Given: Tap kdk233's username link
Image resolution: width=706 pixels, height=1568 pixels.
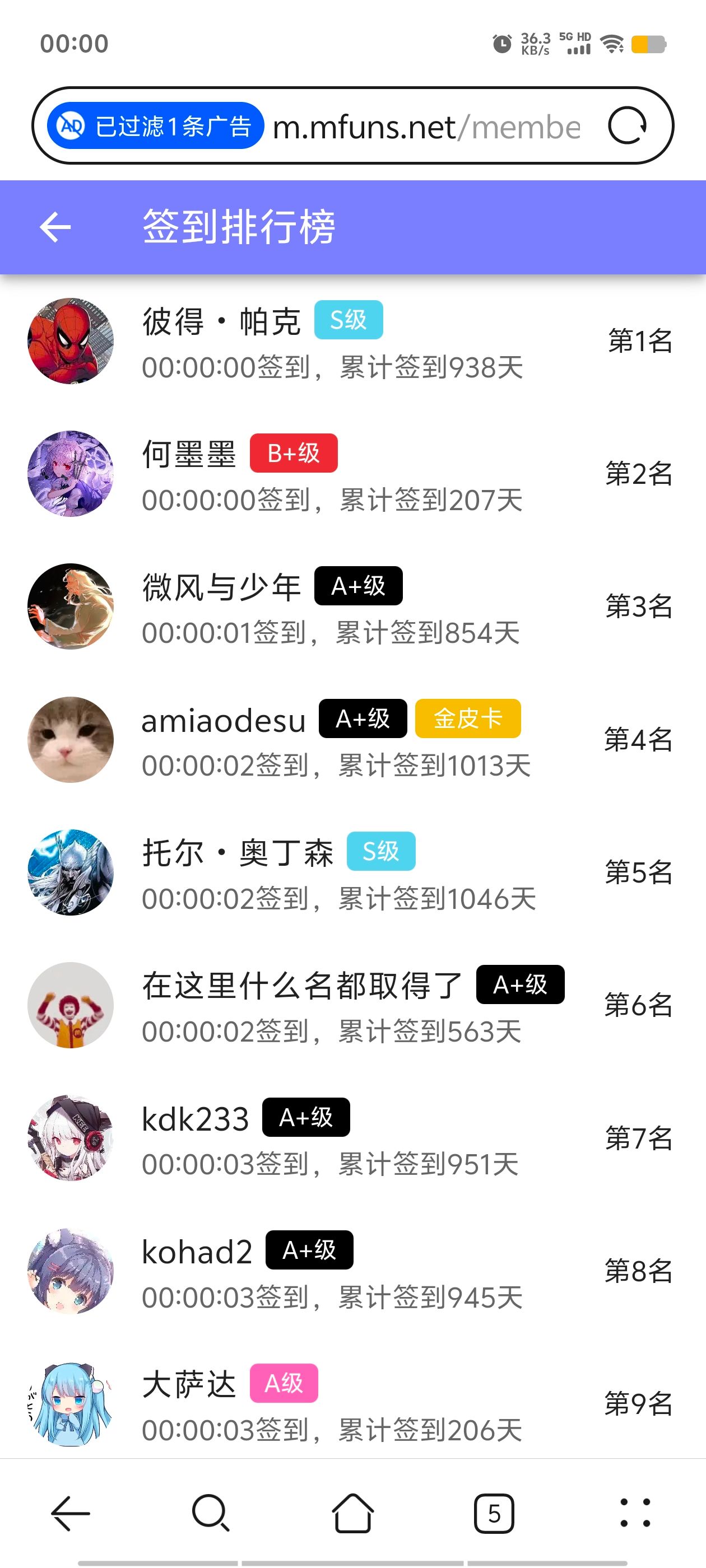Looking at the screenshot, I should pyautogui.click(x=194, y=1116).
